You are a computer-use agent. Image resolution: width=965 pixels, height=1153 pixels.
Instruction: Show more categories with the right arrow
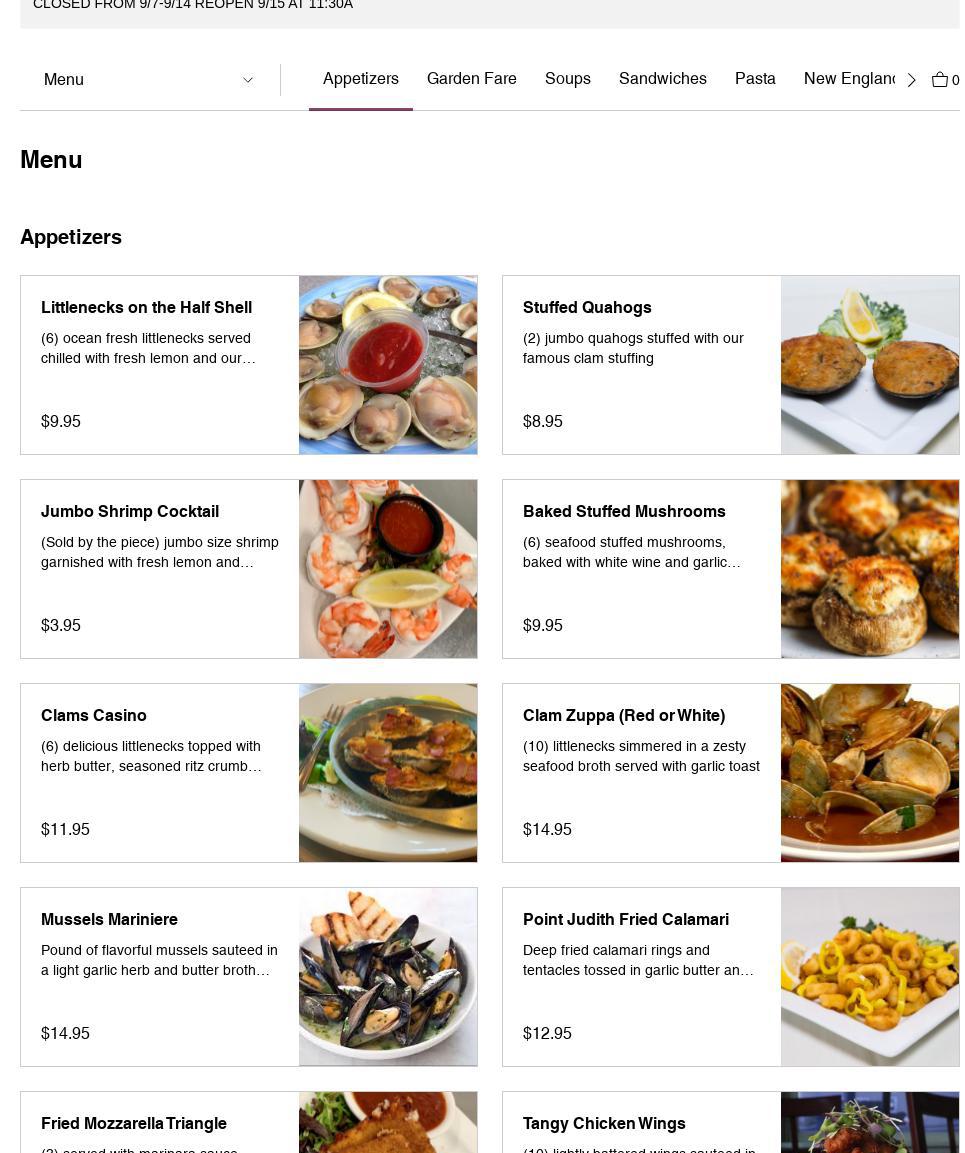(911, 80)
